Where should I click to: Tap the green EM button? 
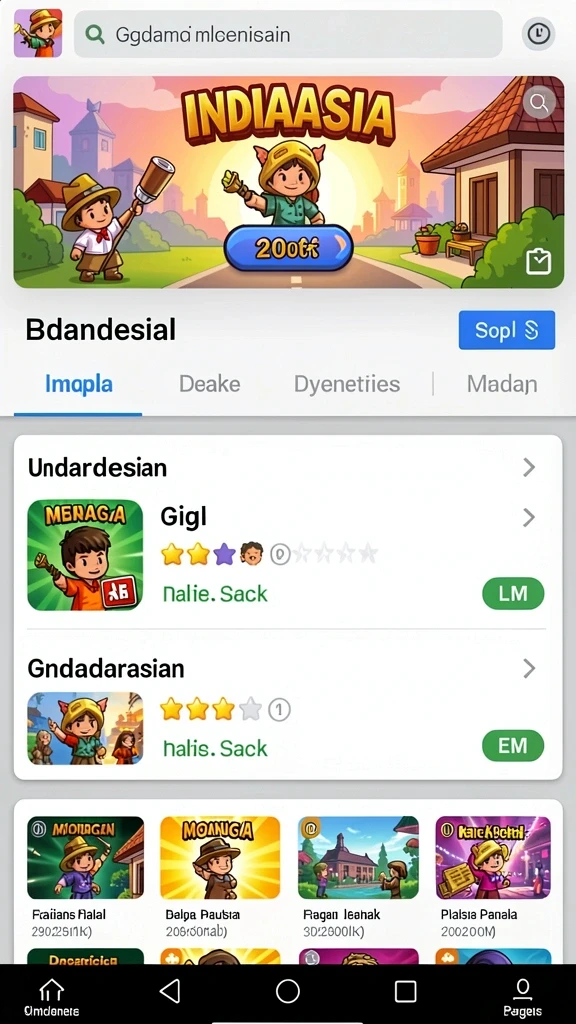513,745
